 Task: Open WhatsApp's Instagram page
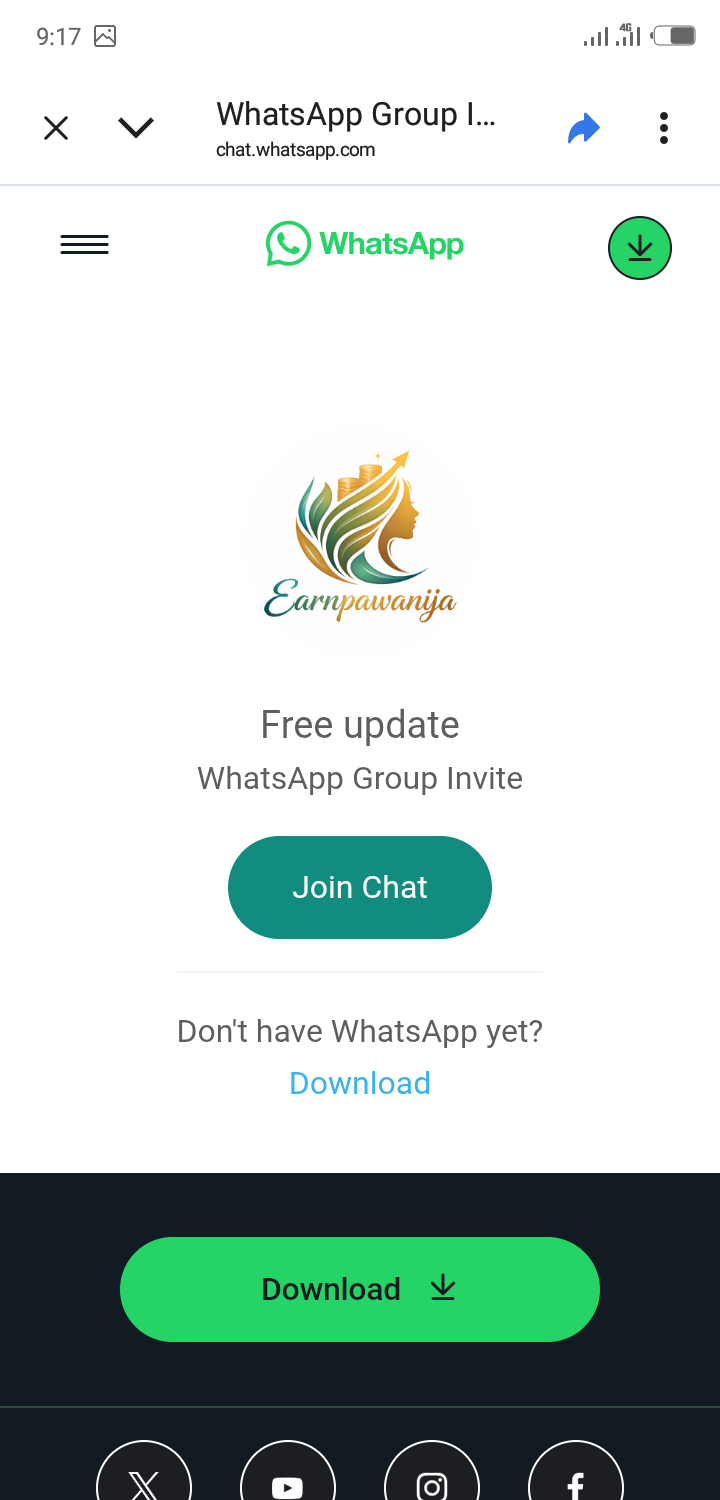point(432,1480)
